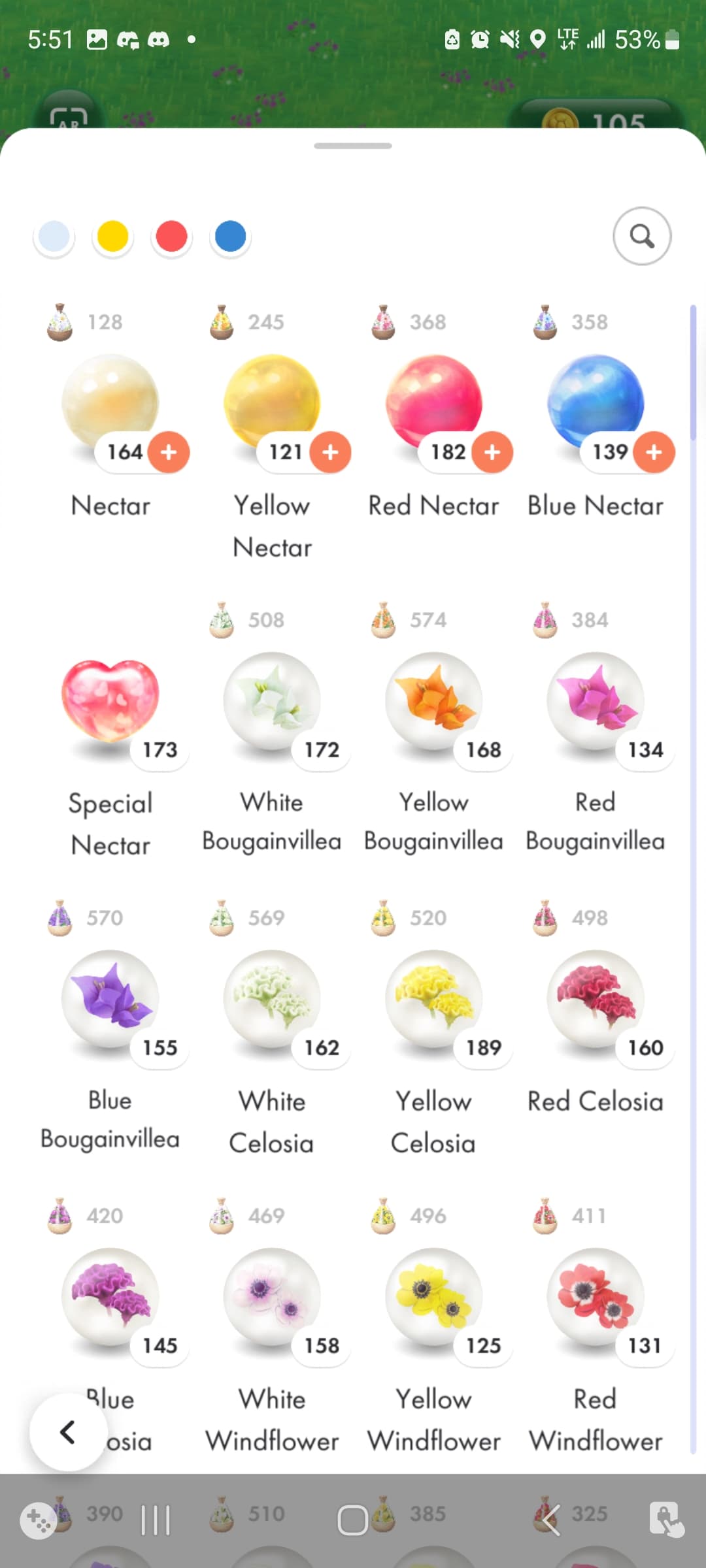Image resolution: width=706 pixels, height=1568 pixels.
Task: Filter by the yellow color dot
Action: 112,237
